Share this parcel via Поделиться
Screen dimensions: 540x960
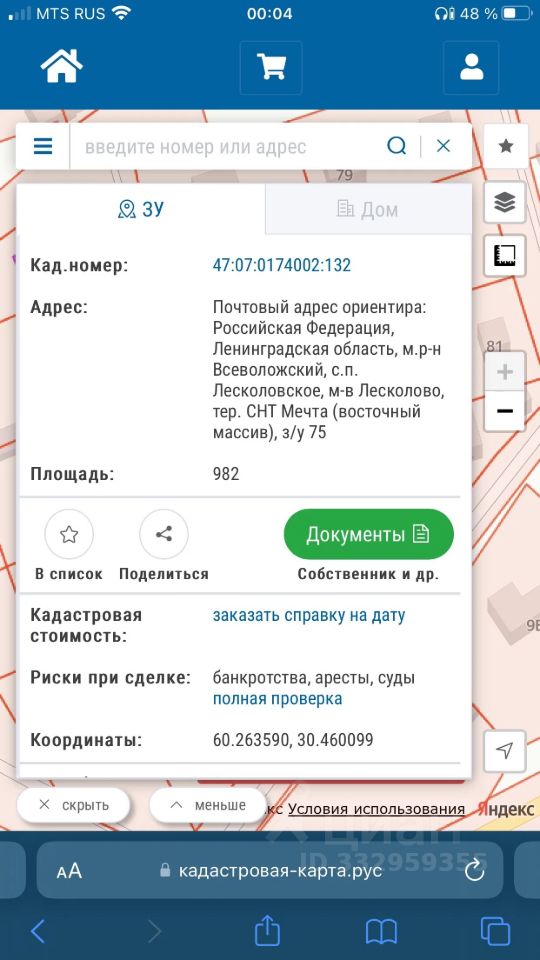(163, 546)
